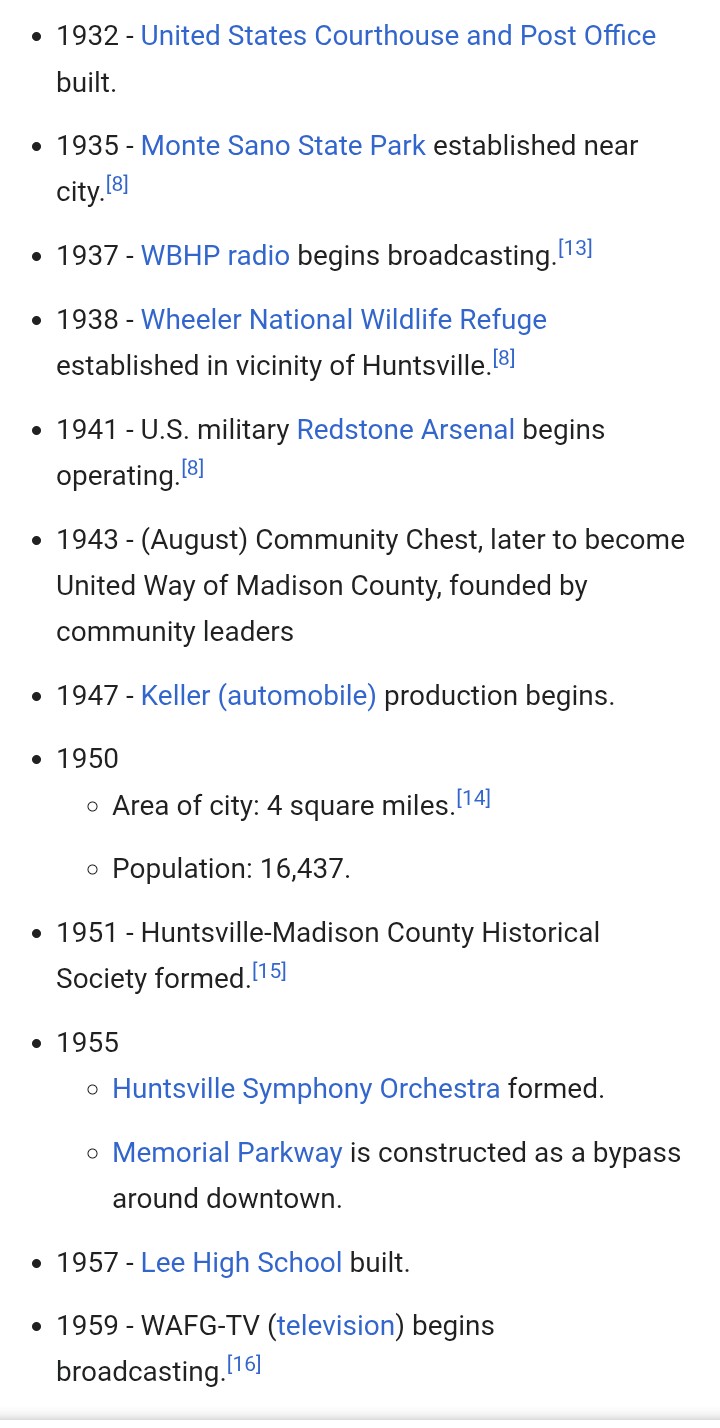The image size is (720, 1428).
Task: Open United States Courthouse and Post Office link
Action: [x=398, y=36]
